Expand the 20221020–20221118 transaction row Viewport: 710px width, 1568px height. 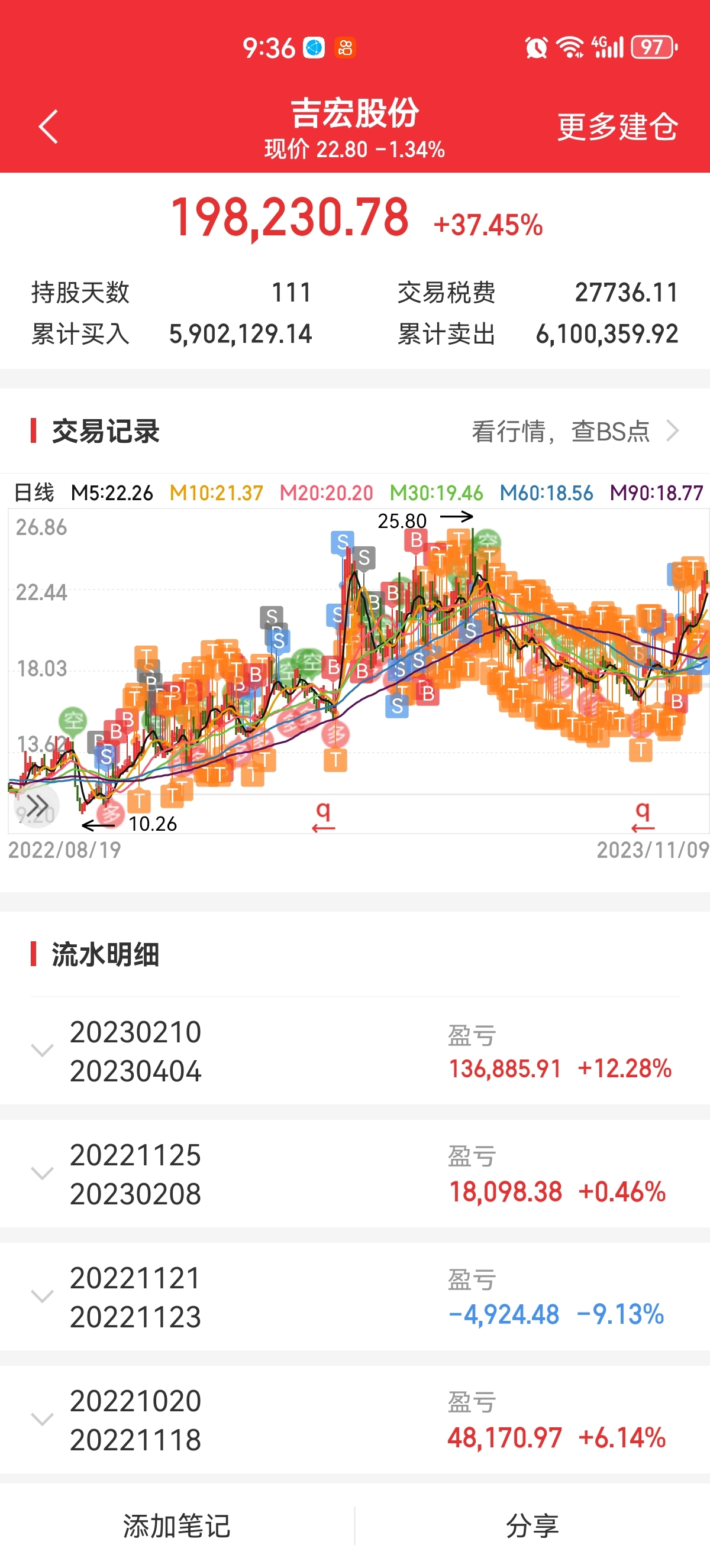pyautogui.click(x=355, y=1420)
